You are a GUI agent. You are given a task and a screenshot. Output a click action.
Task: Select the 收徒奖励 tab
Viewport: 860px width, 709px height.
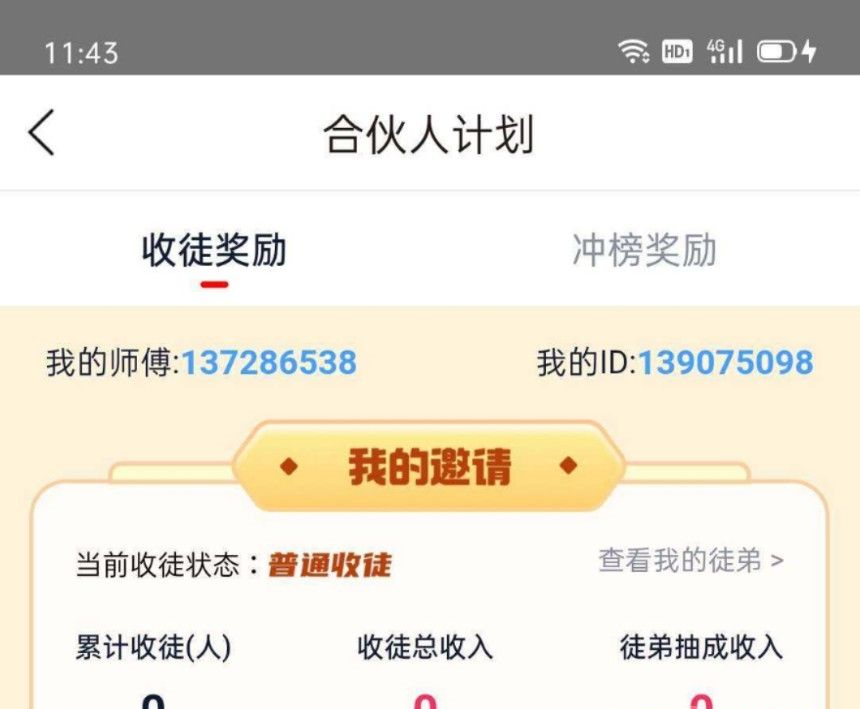pos(214,251)
